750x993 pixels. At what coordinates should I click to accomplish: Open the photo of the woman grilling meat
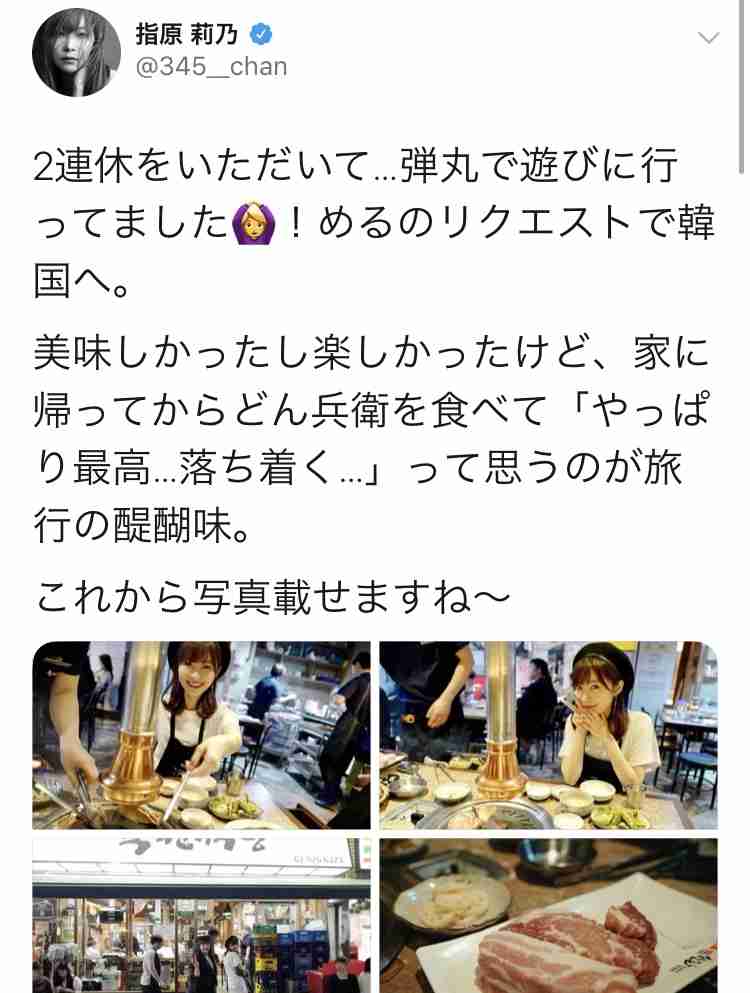pyautogui.click(x=200, y=730)
